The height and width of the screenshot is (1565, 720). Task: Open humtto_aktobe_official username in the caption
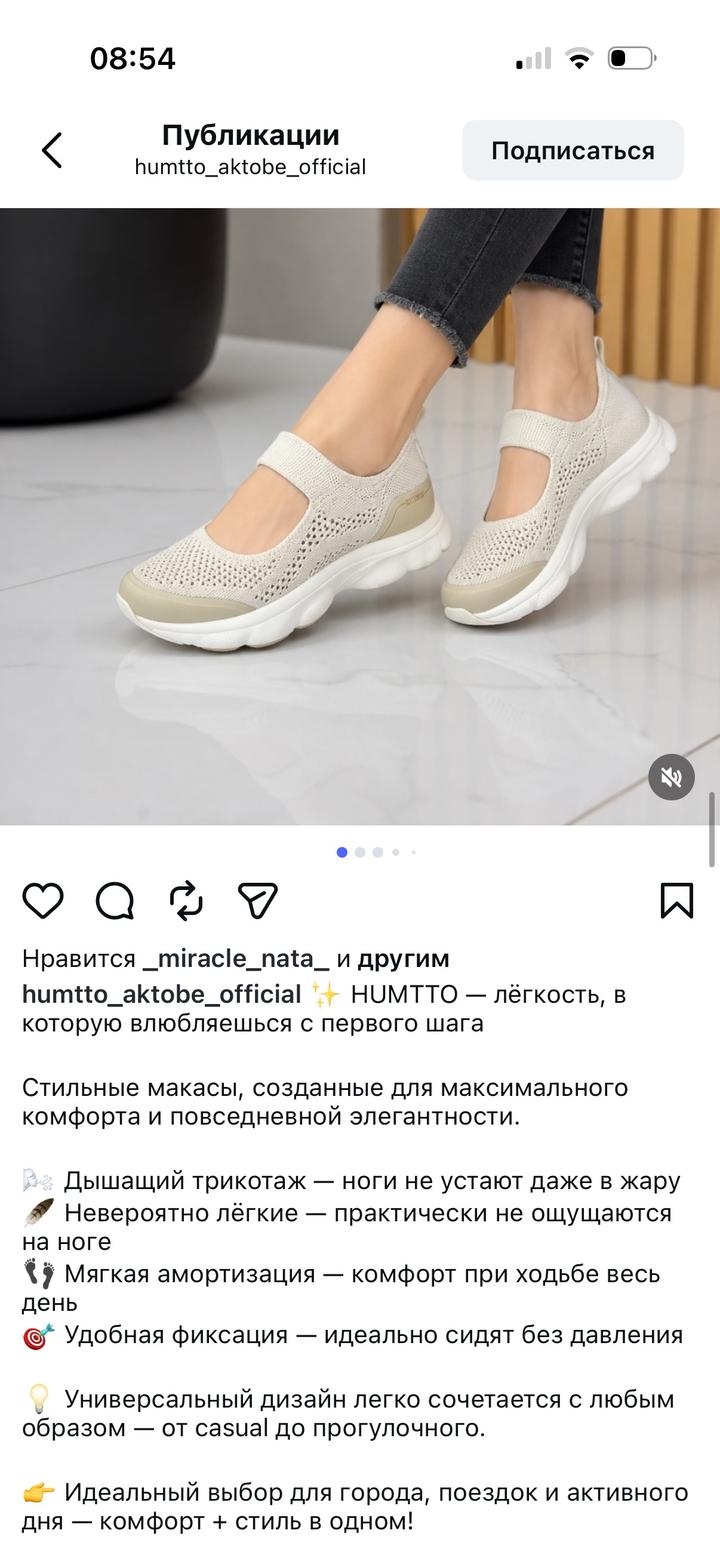click(161, 995)
